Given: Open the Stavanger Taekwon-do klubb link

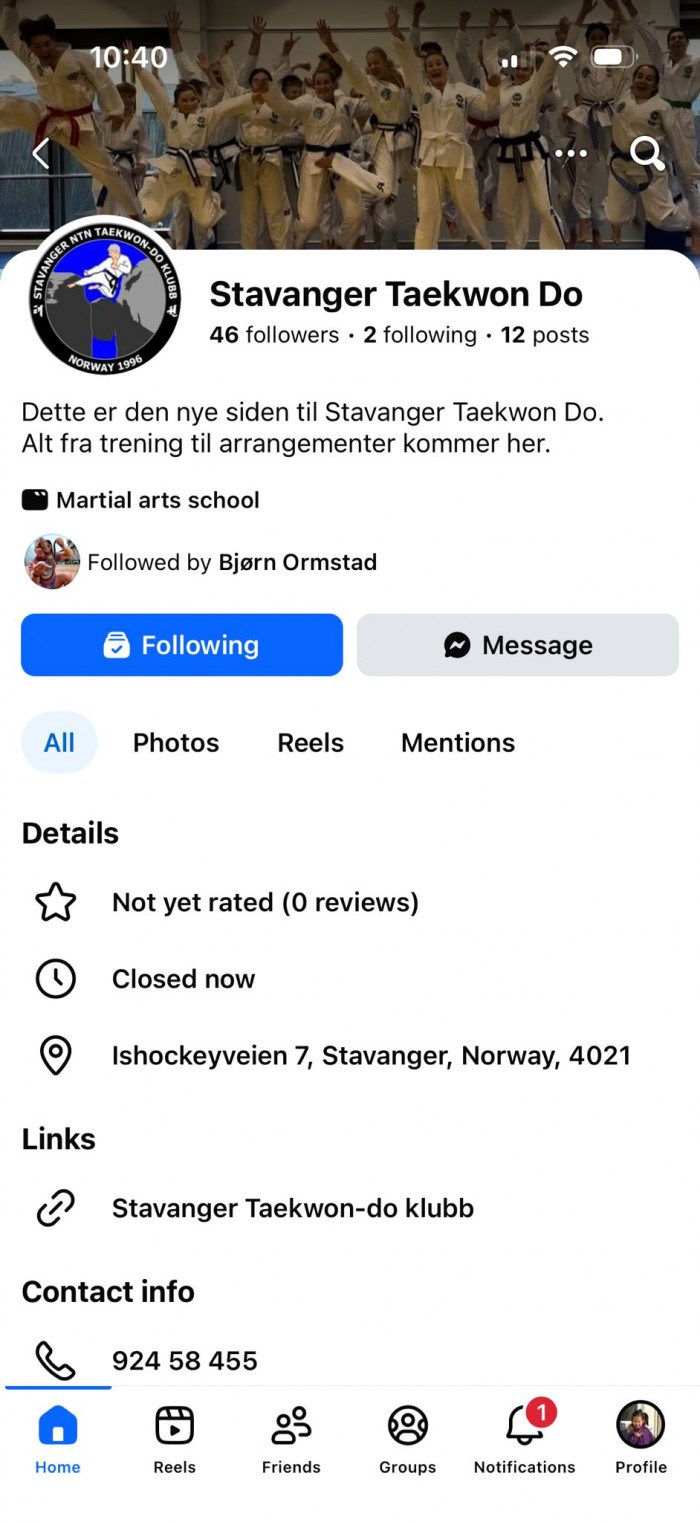Looking at the screenshot, I should point(292,1208).
